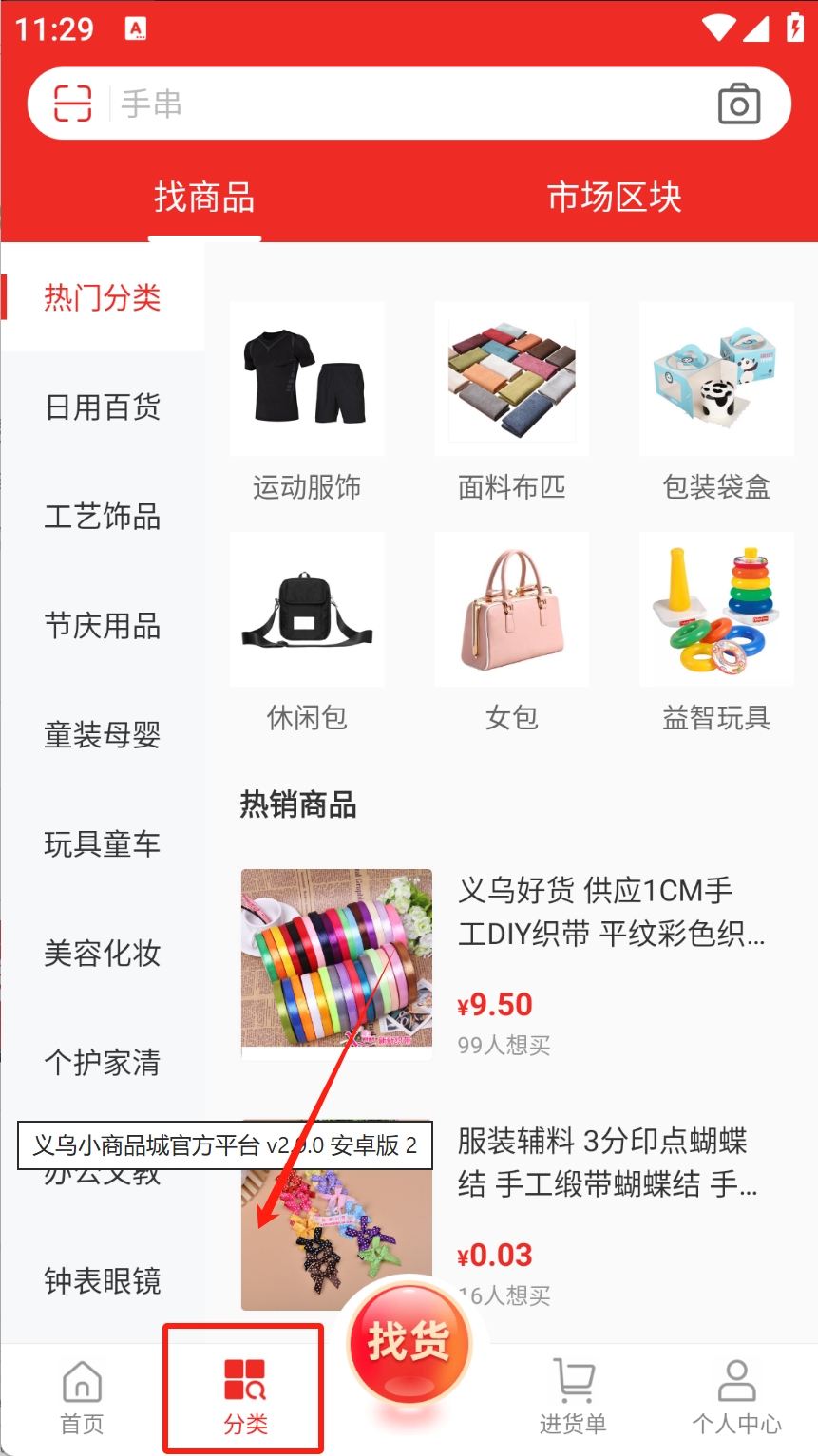Open camera image search
Image resolution: width=818 pixels, height=1456 pixels.
point(738,104)
